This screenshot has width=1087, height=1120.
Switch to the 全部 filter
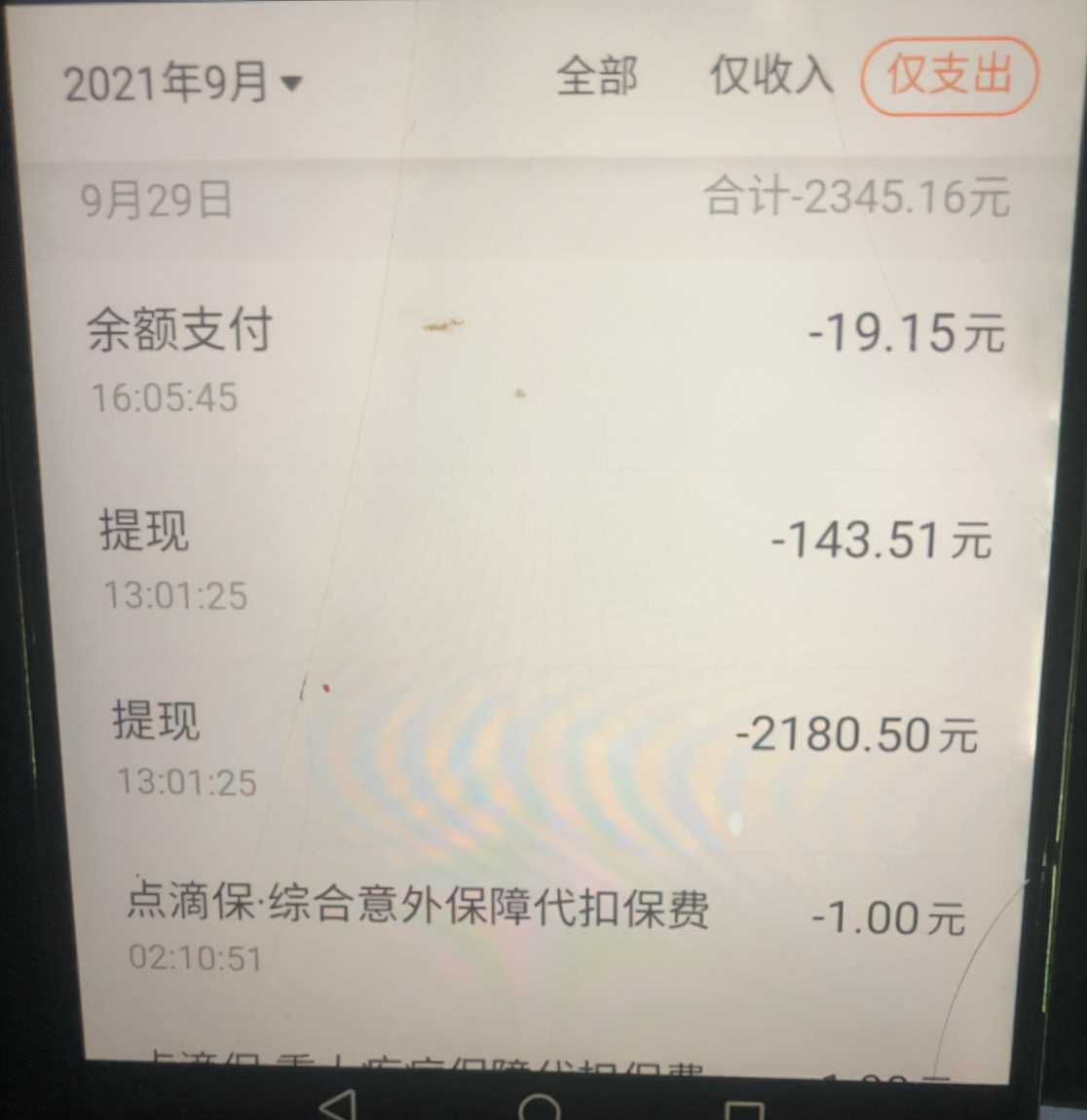coord(596,77)
